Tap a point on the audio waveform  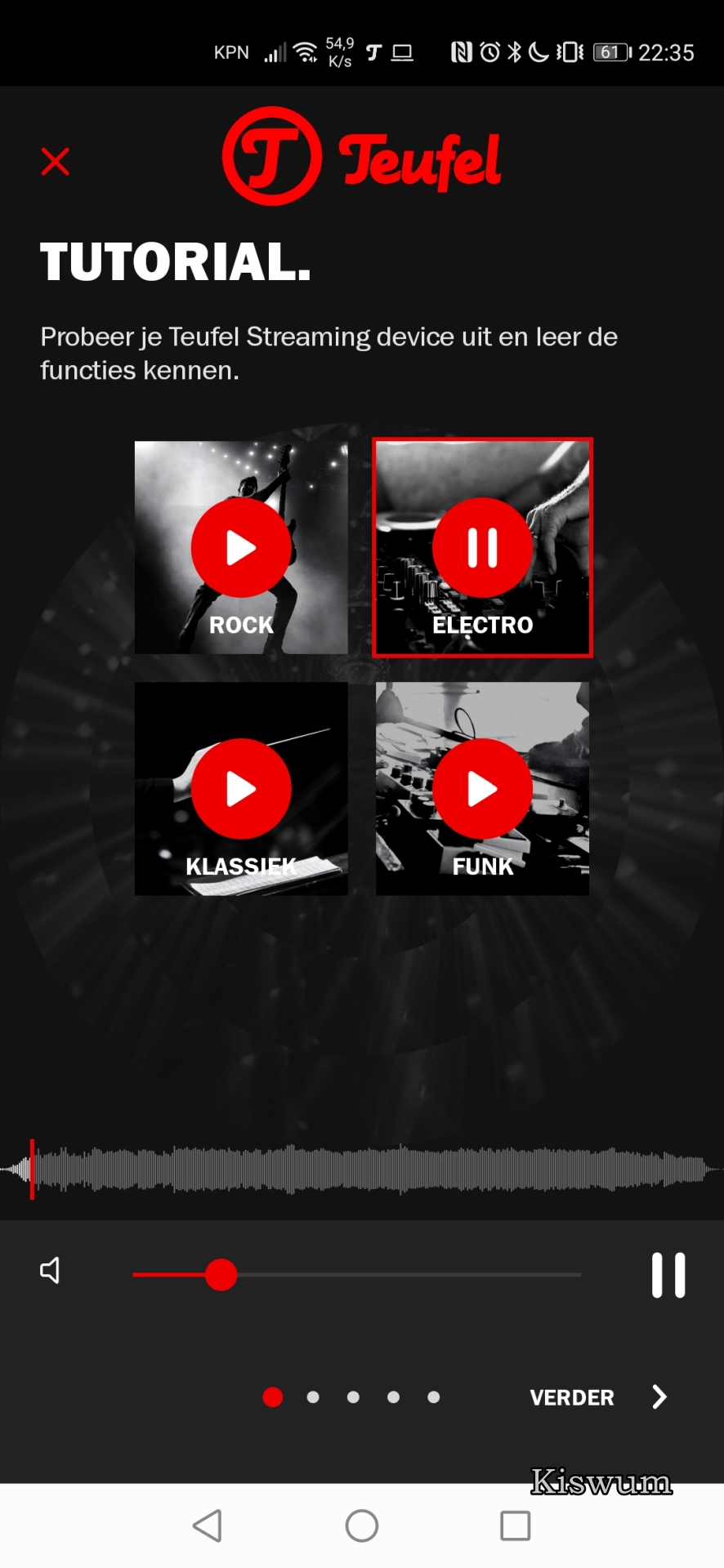point(362,1169)
